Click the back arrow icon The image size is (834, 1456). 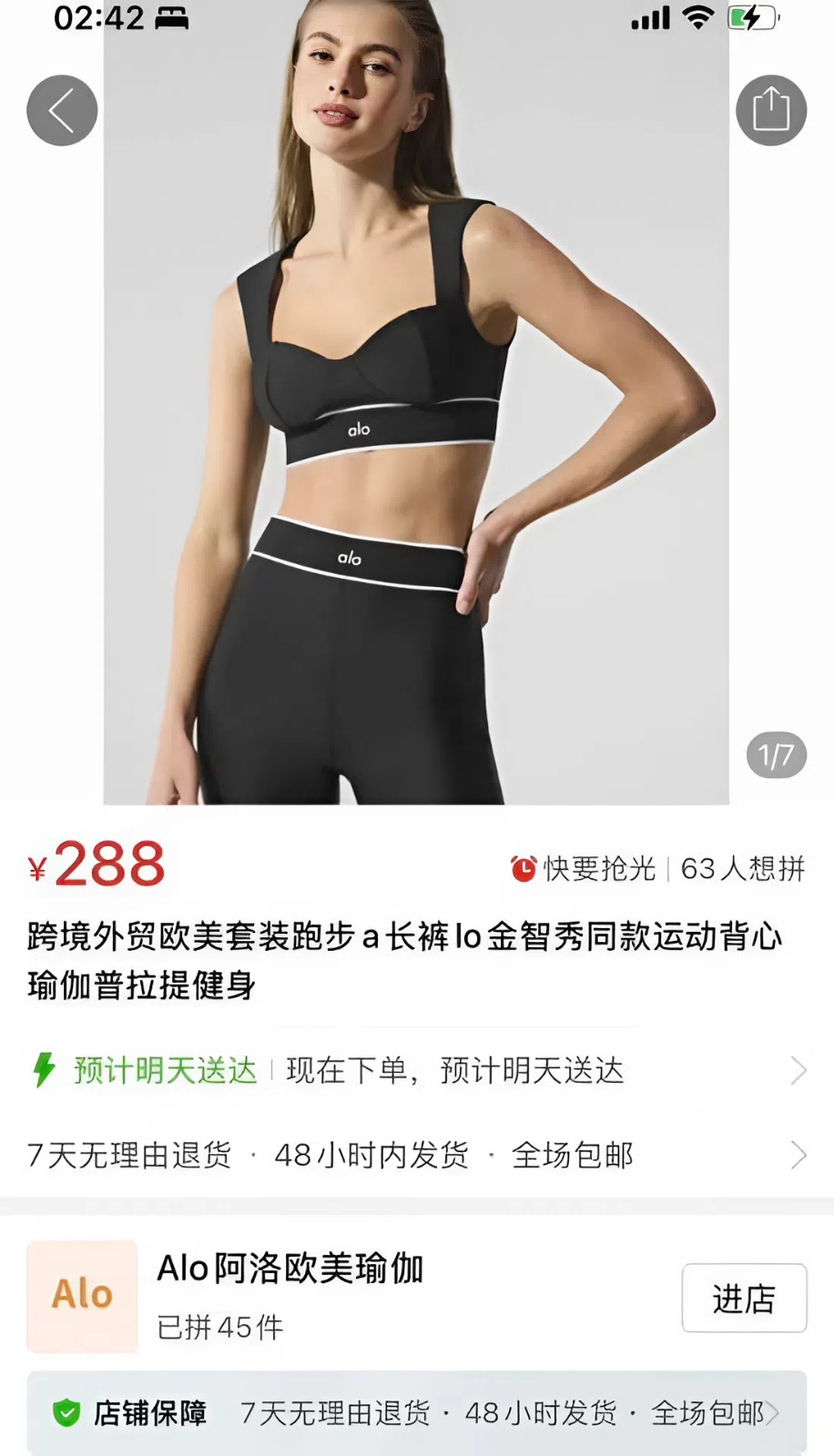62,110
